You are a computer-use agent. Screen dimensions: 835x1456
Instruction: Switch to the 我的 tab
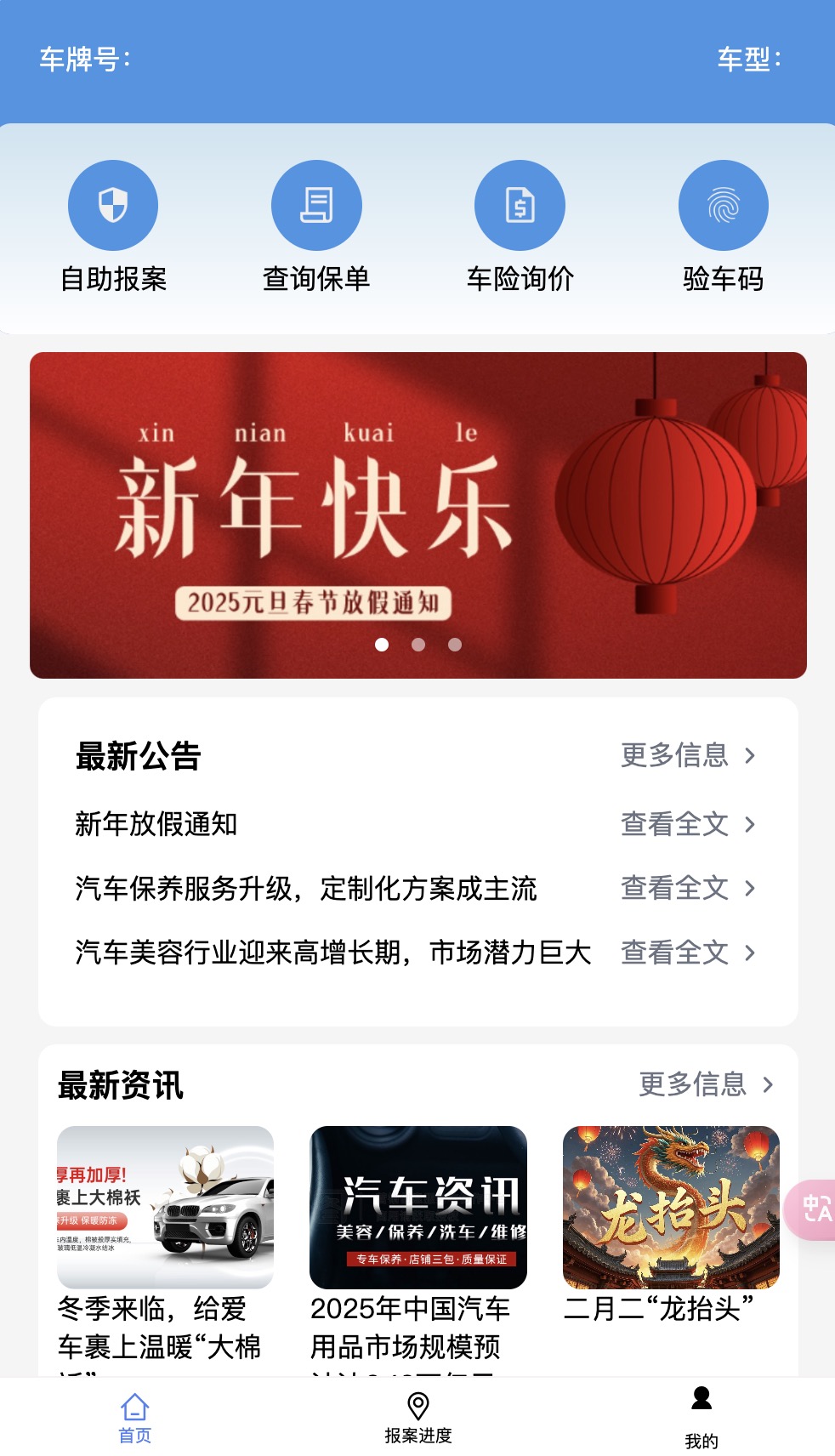point(702,1419)
